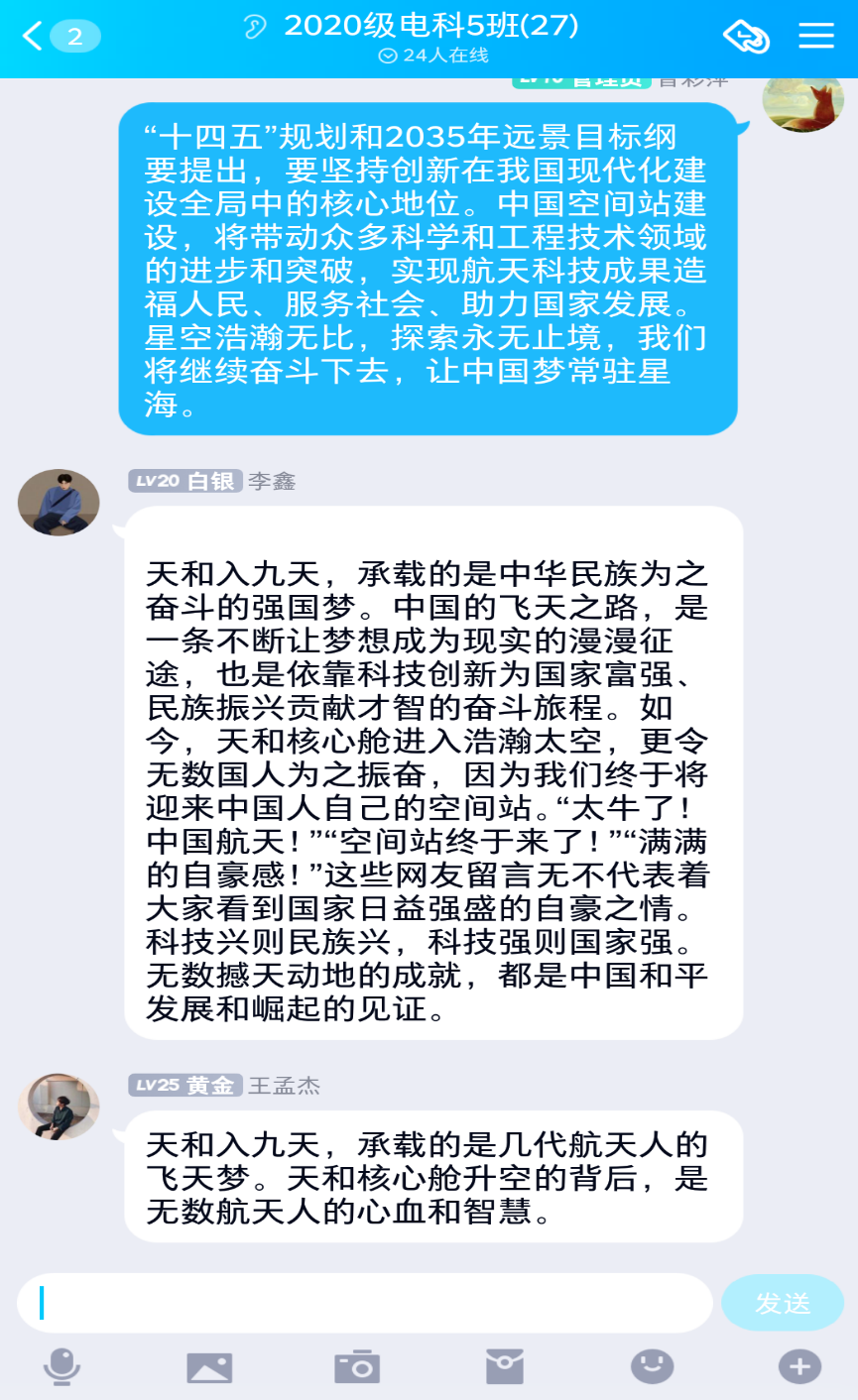Tap the 发送 send button
Viewport: 858px width, 1400px height.
point(783,1303)
